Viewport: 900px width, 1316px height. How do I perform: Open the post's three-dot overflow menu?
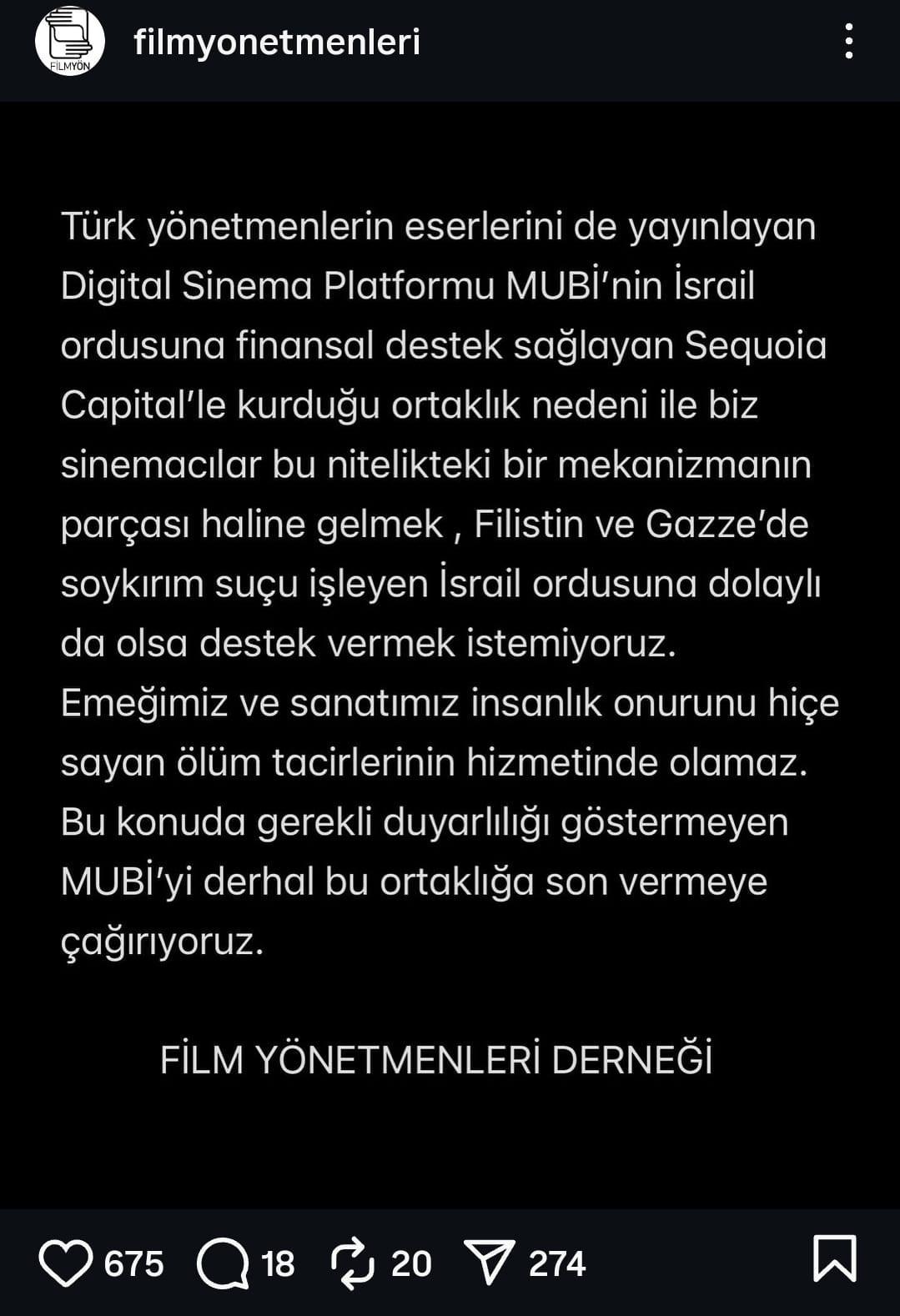tap(848, 41)
